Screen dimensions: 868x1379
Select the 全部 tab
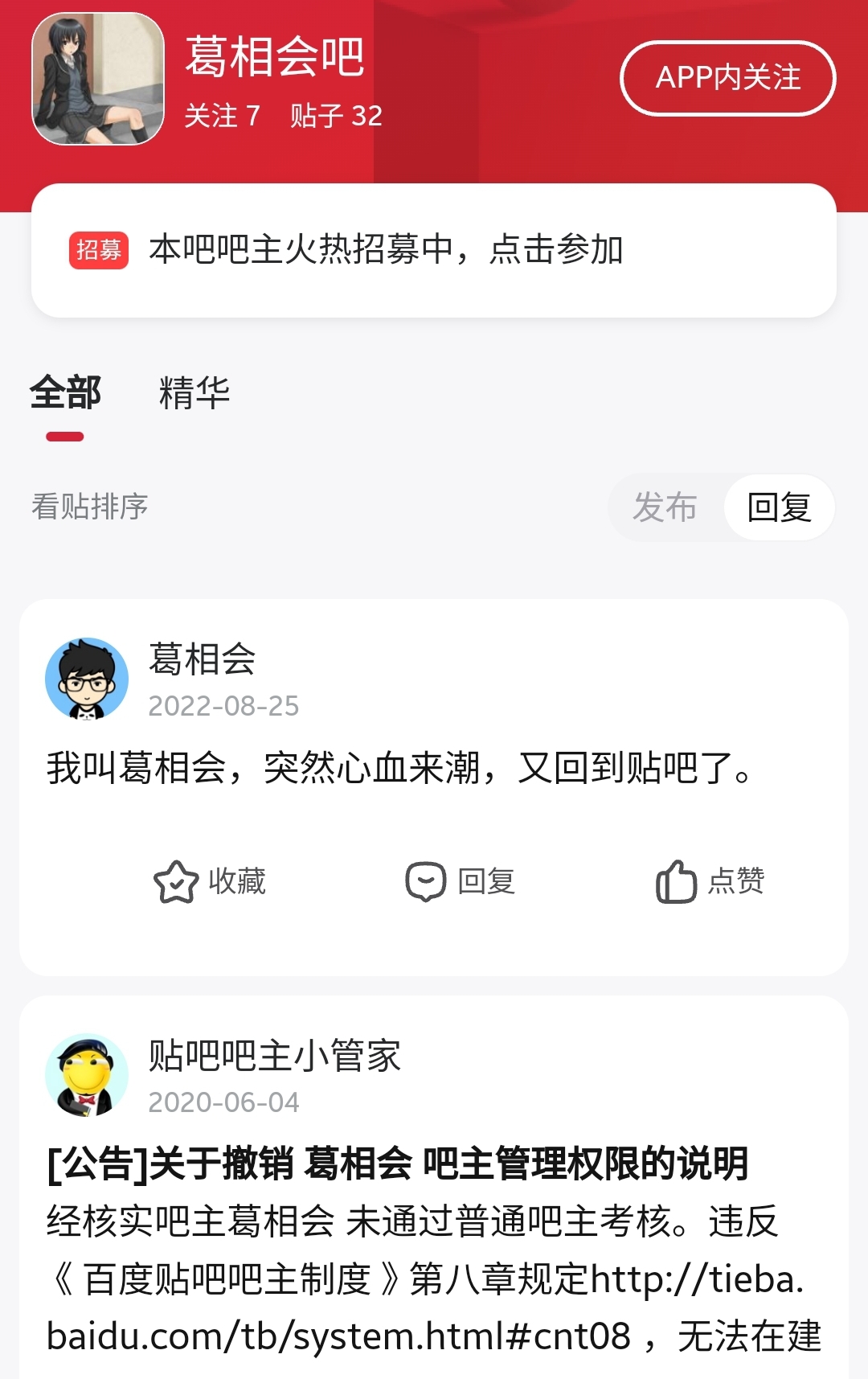65,393
